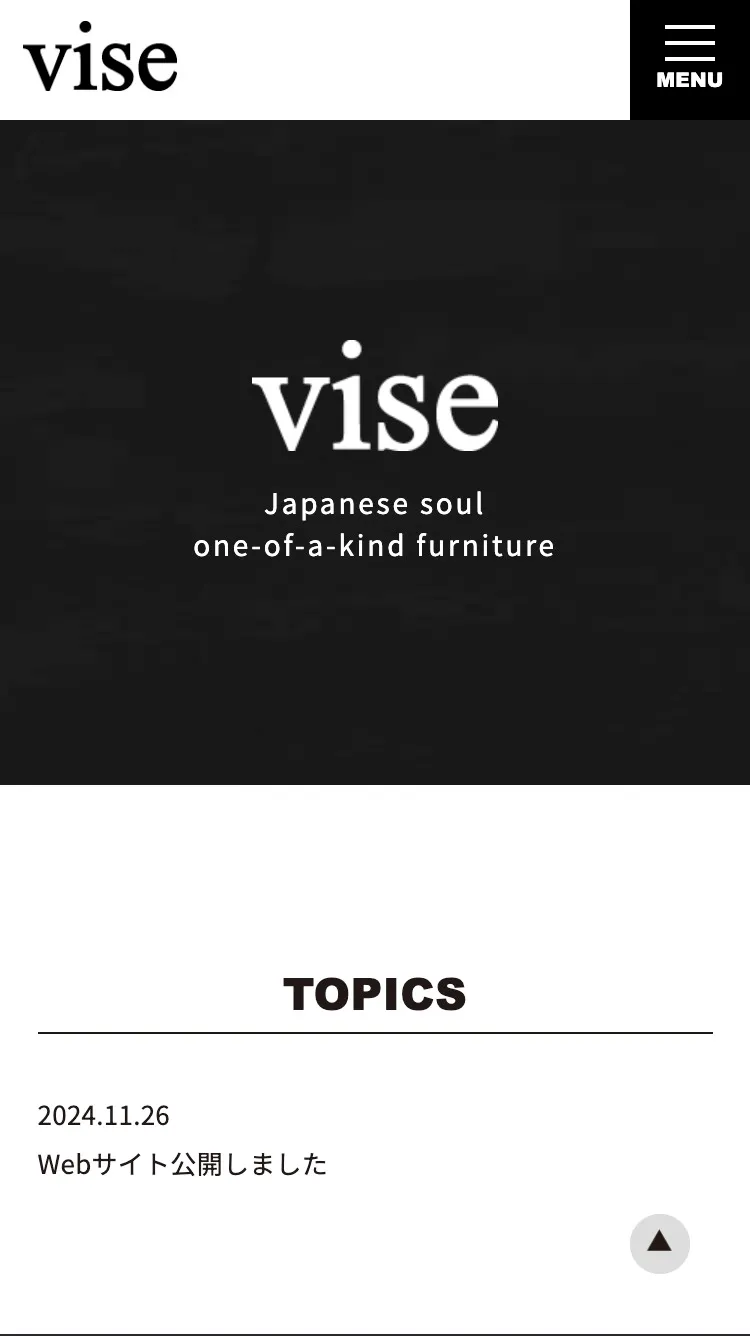
Task: Tap the vise logo in the header
Action: [100, 58]
